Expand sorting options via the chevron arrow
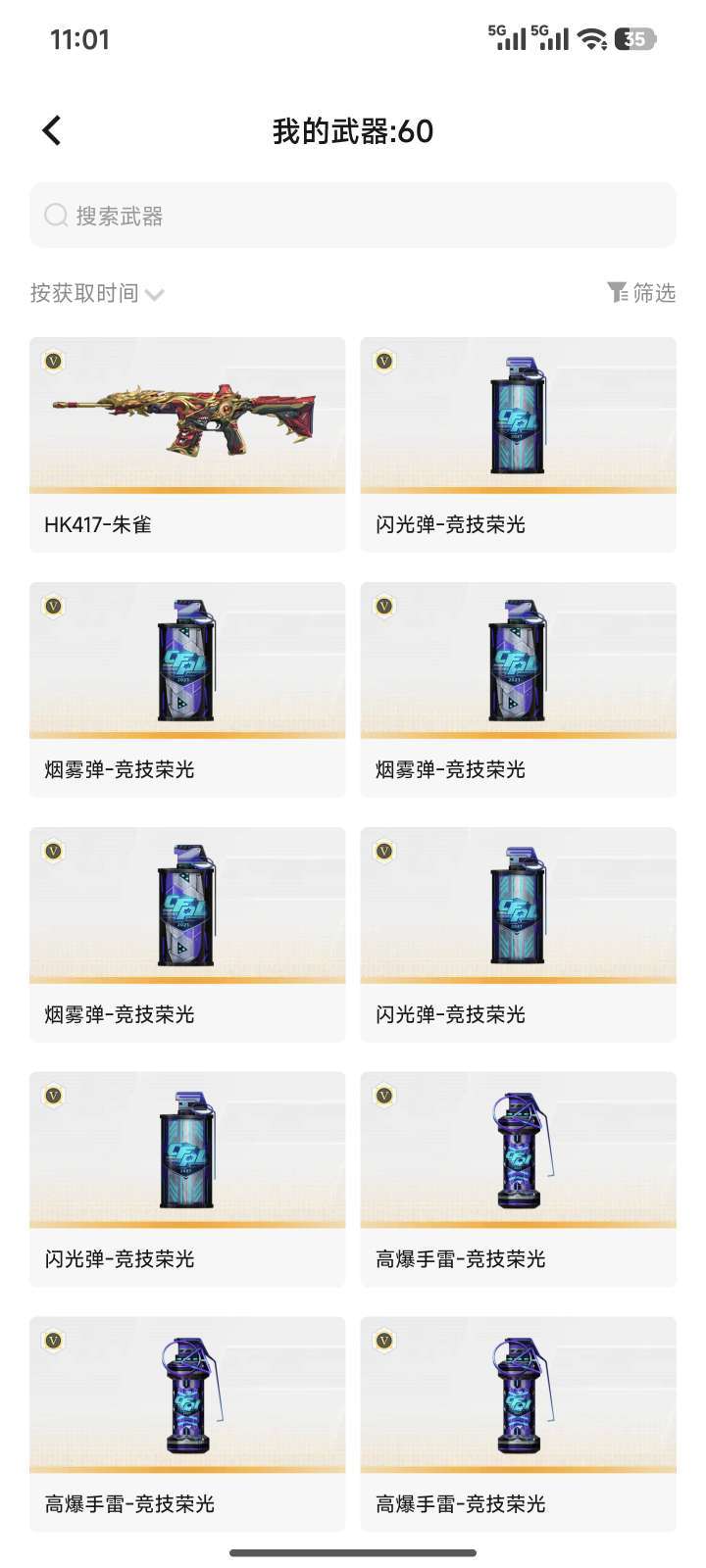 coord(157,294)
